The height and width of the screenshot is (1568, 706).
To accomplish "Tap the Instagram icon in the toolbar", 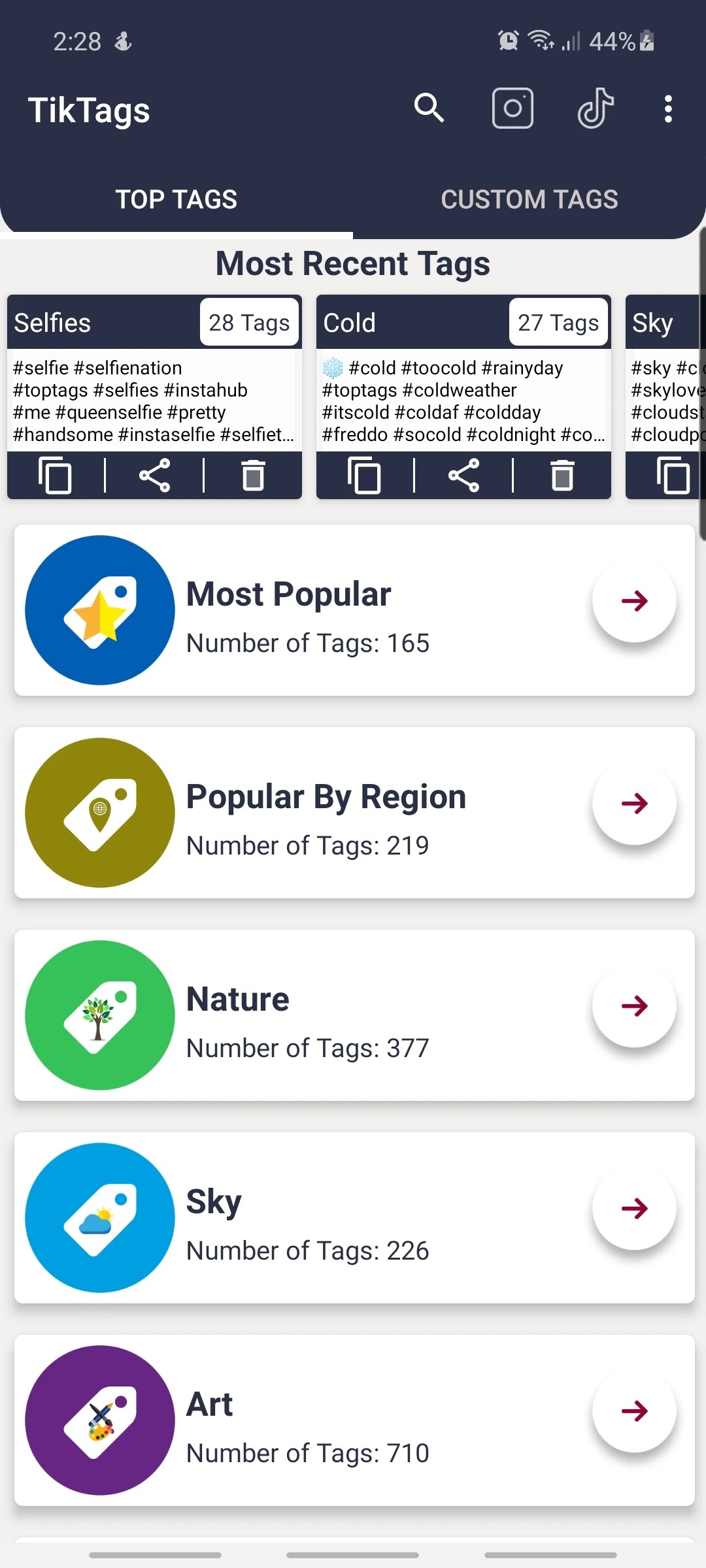I will click(513, 108).
